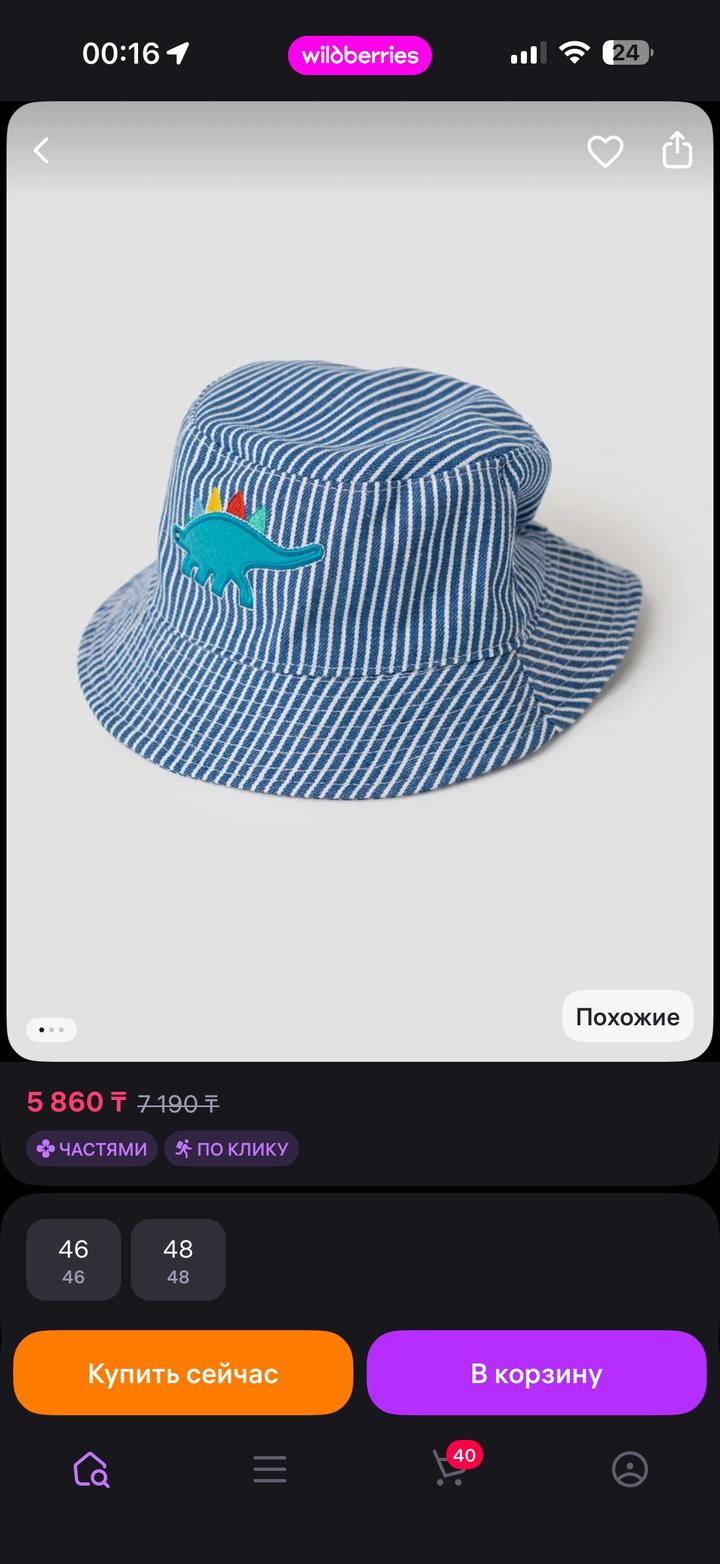Tap the ПО КЛИКУ chip

click(231, 1149)
